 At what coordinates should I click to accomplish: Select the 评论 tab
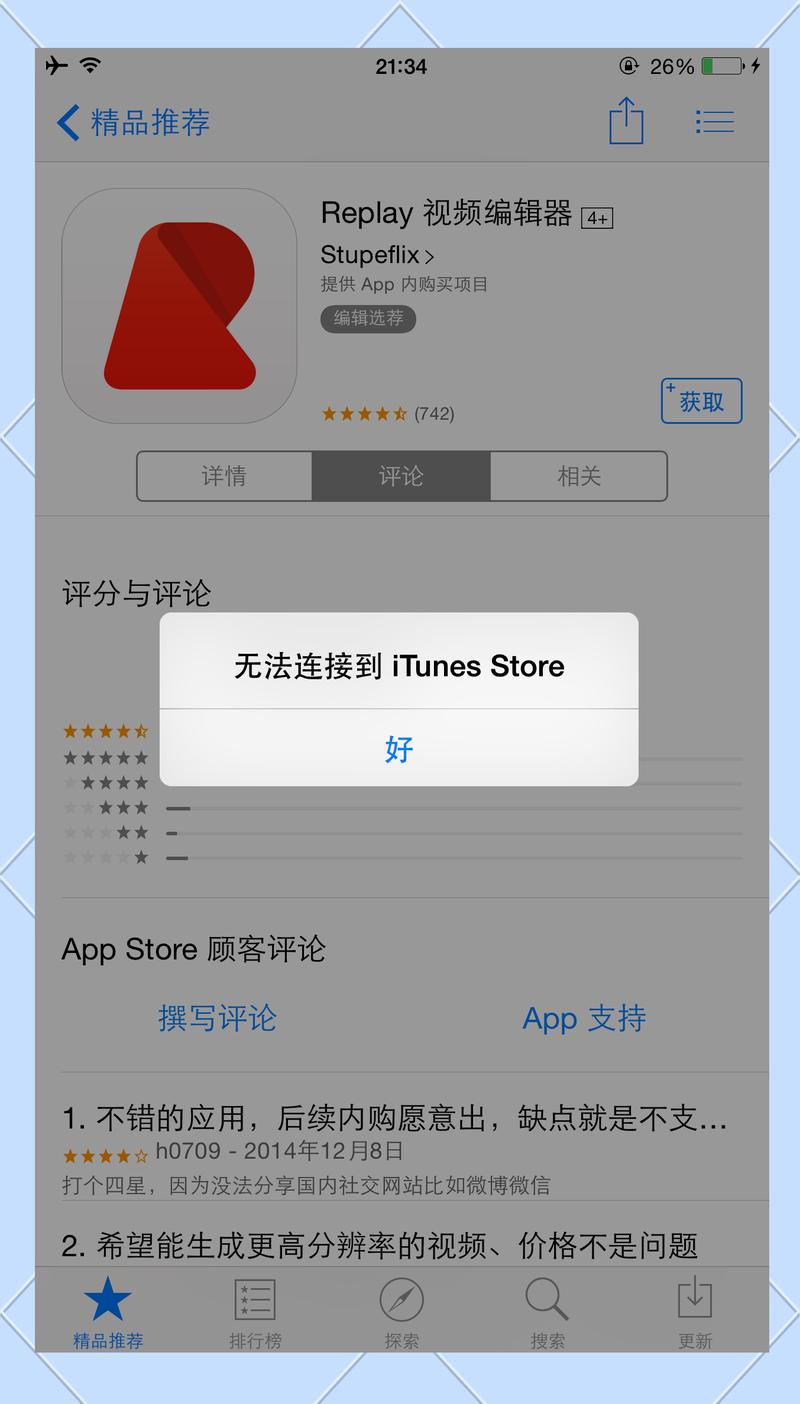[400, 476]
